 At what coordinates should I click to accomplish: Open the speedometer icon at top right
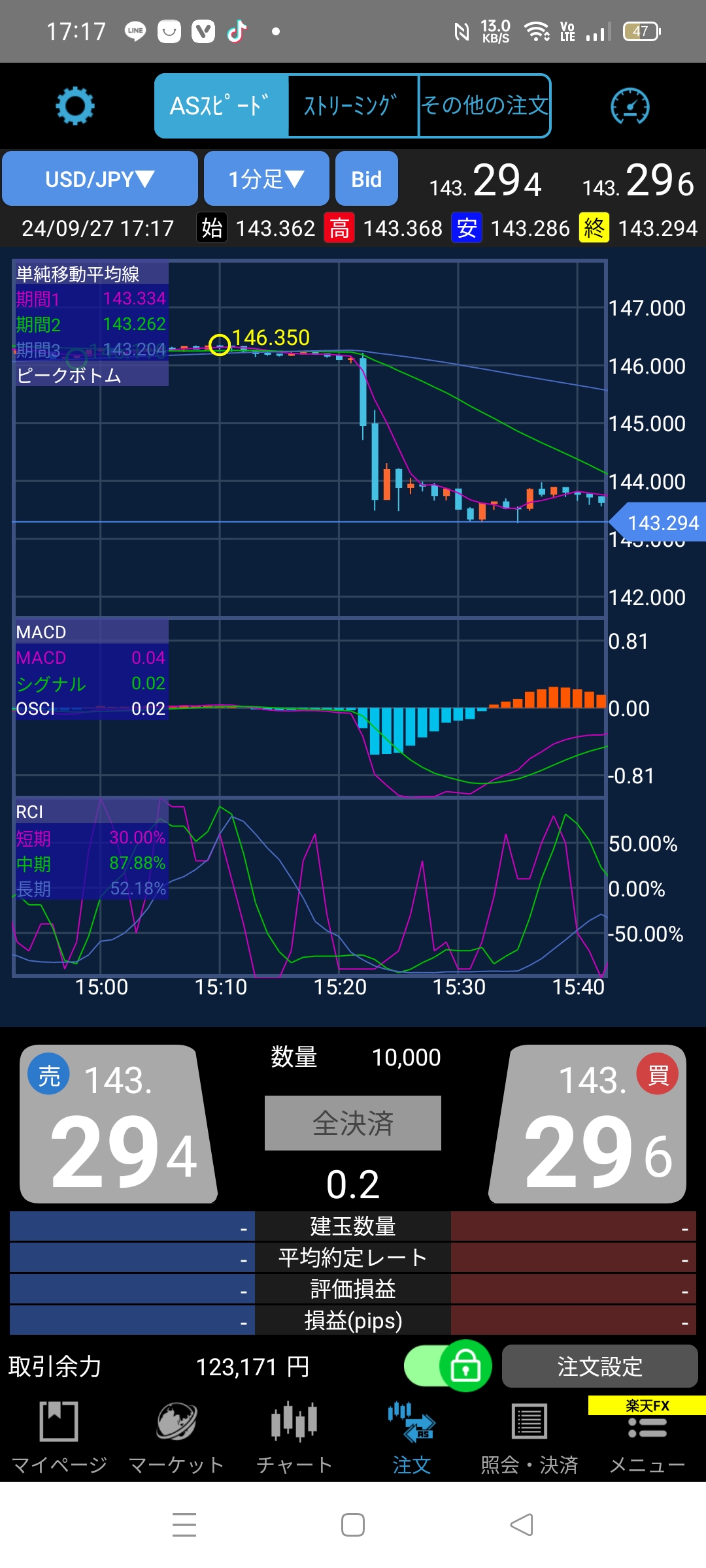click(630, 106)
